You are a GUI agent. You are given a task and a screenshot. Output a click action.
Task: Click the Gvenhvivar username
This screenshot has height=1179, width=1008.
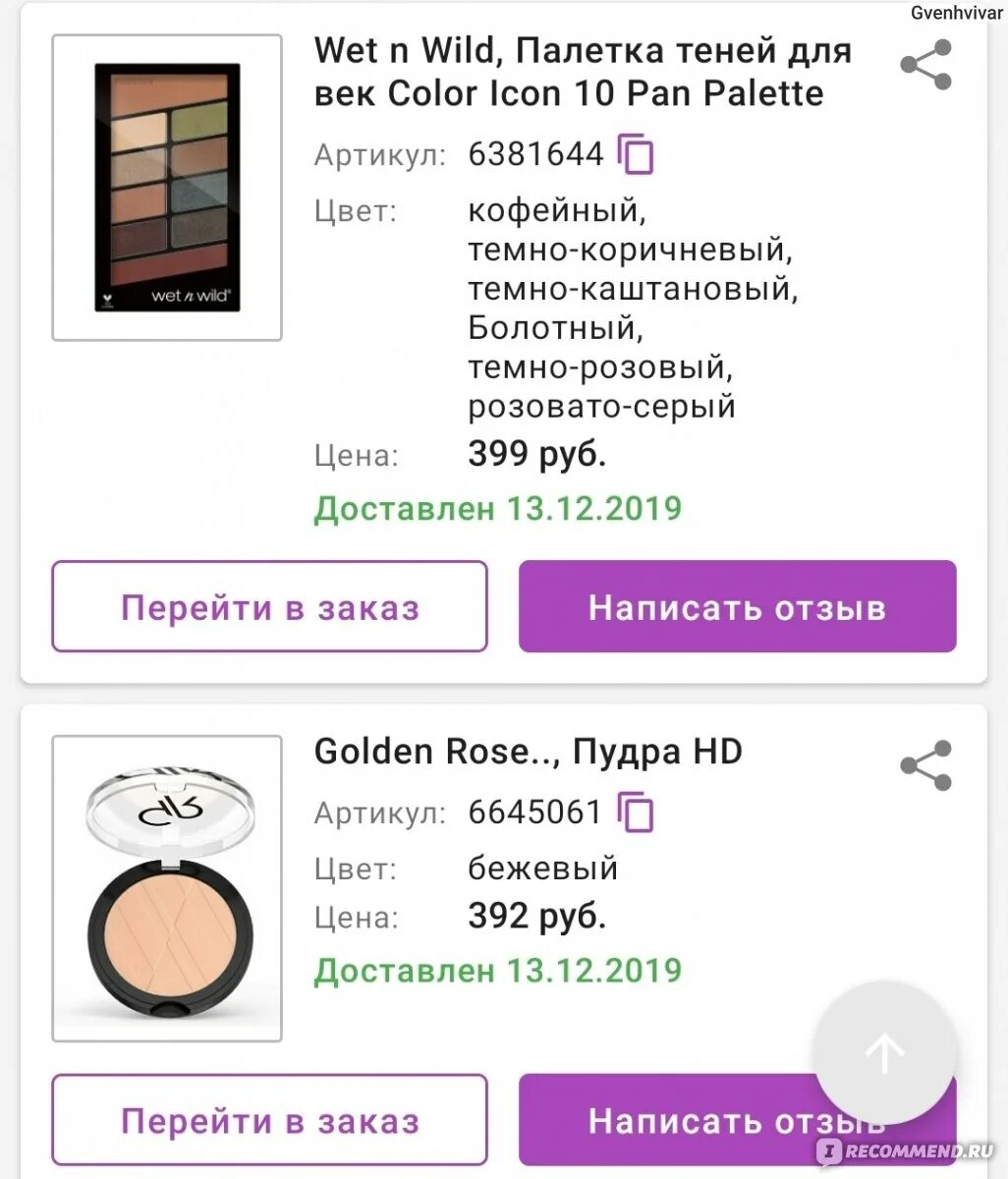point(955,14)
